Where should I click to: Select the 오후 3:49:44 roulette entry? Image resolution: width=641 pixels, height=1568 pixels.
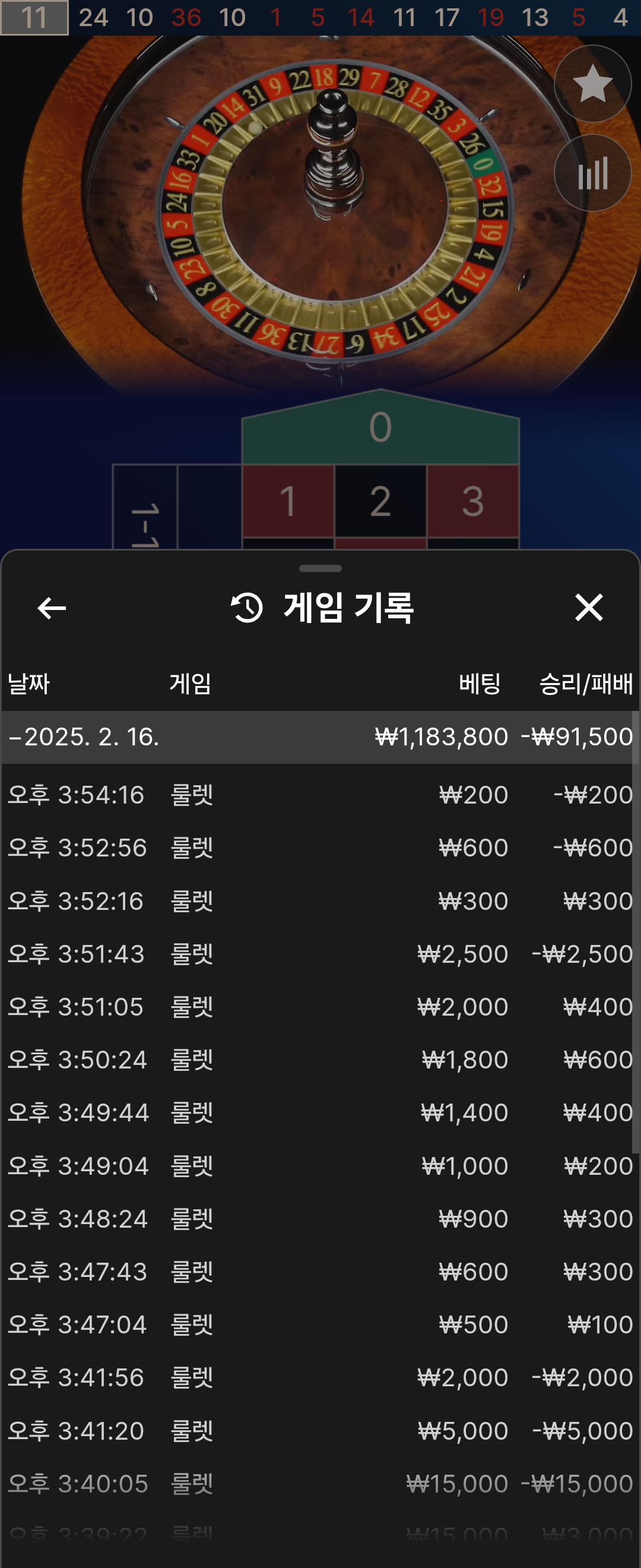(x=320, y=1112)
